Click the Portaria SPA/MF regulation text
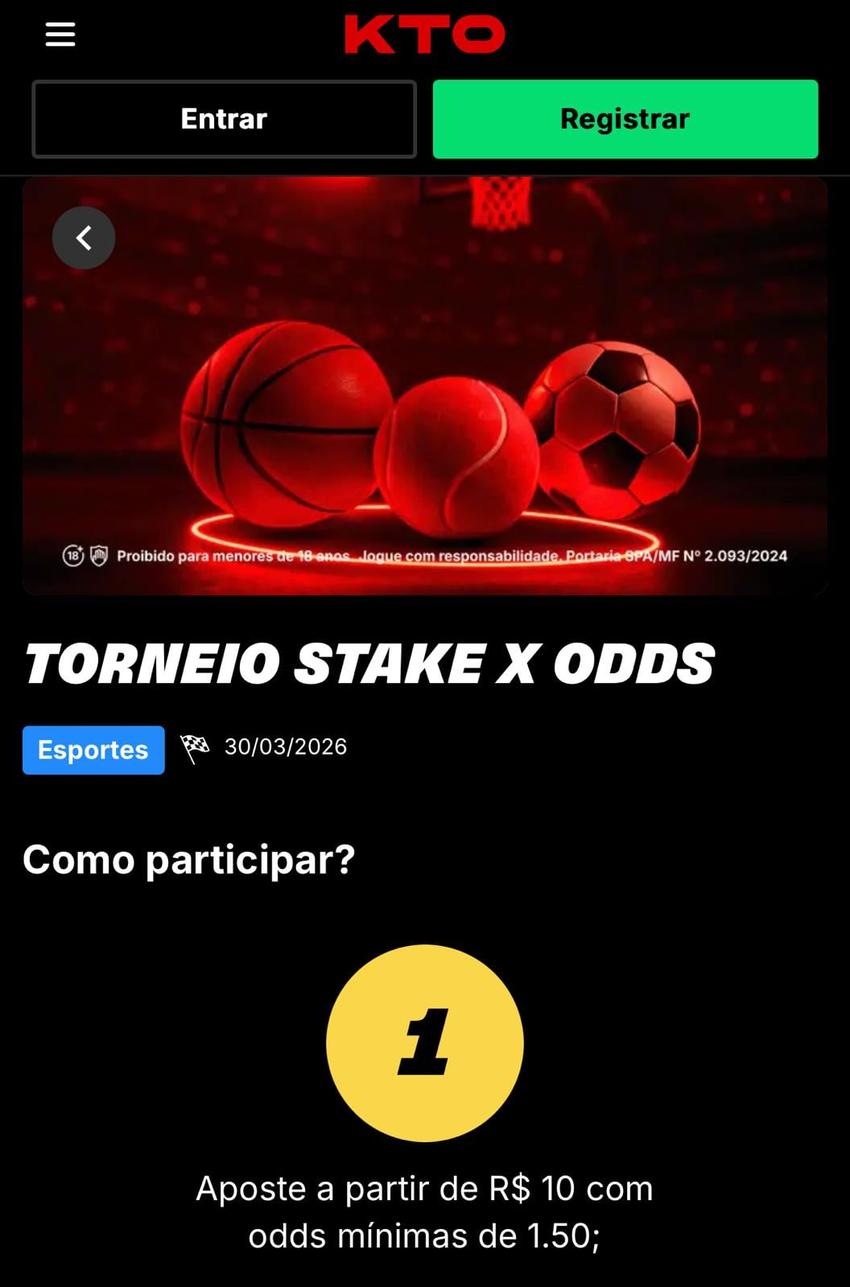 click(x=680, y=558)
